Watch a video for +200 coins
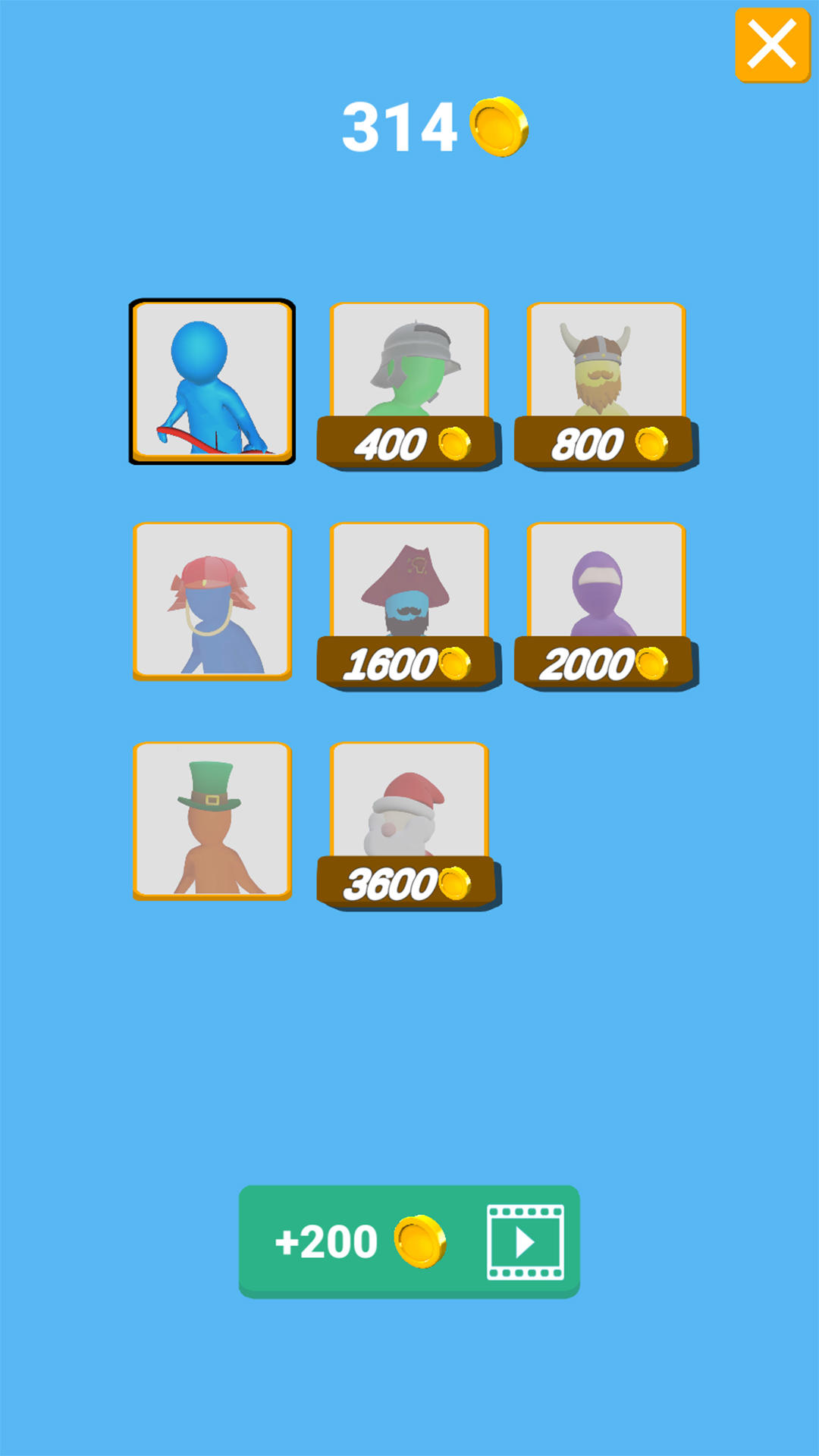This screenshot has width=819, height=1456. tap(409, 1241)
